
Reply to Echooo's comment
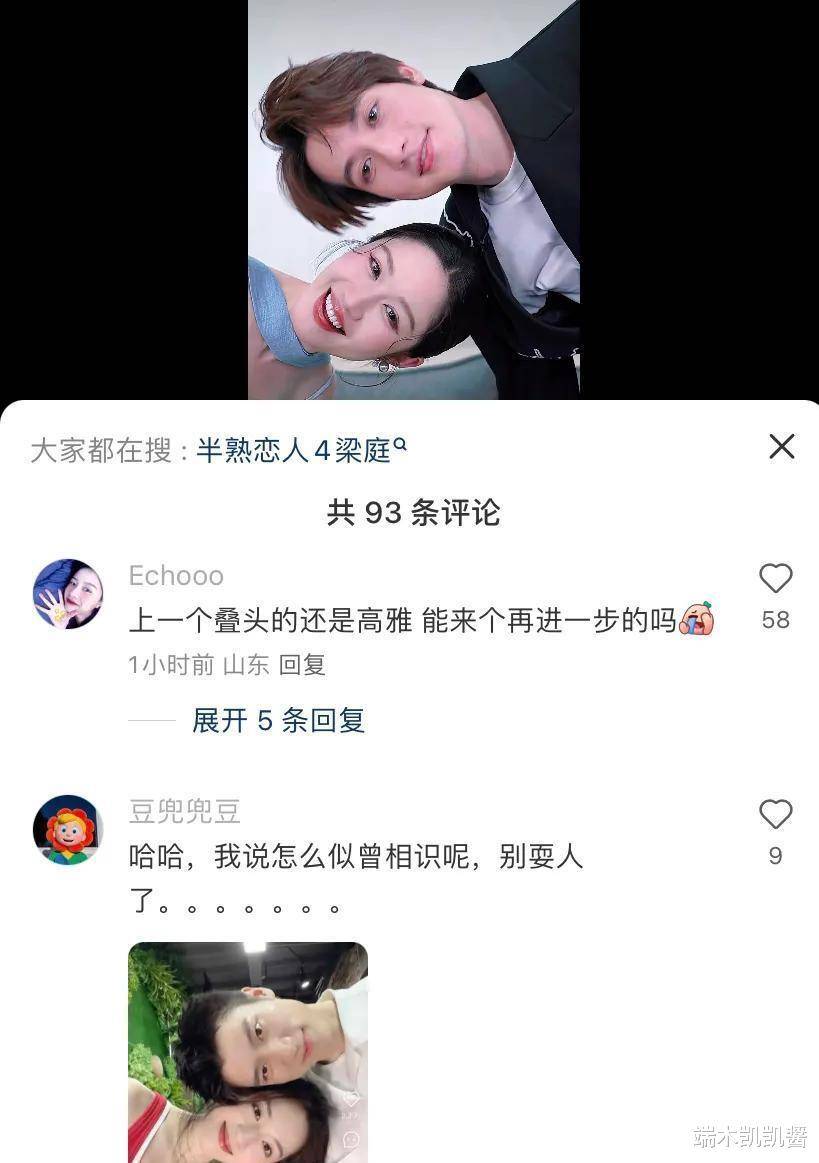pos(302,665)
